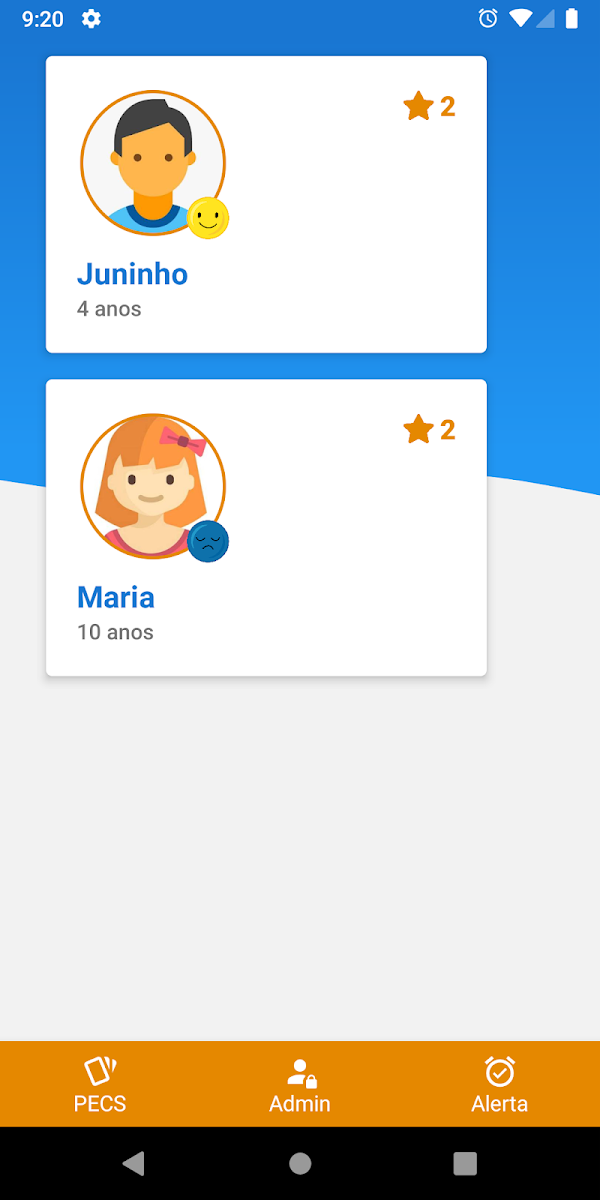
Task: Switch to the PECS tab
Action: click(100, 1085)
